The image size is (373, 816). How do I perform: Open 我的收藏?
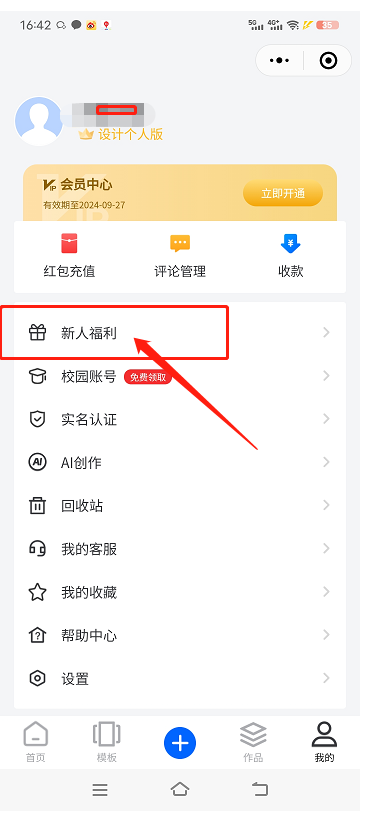180,592
